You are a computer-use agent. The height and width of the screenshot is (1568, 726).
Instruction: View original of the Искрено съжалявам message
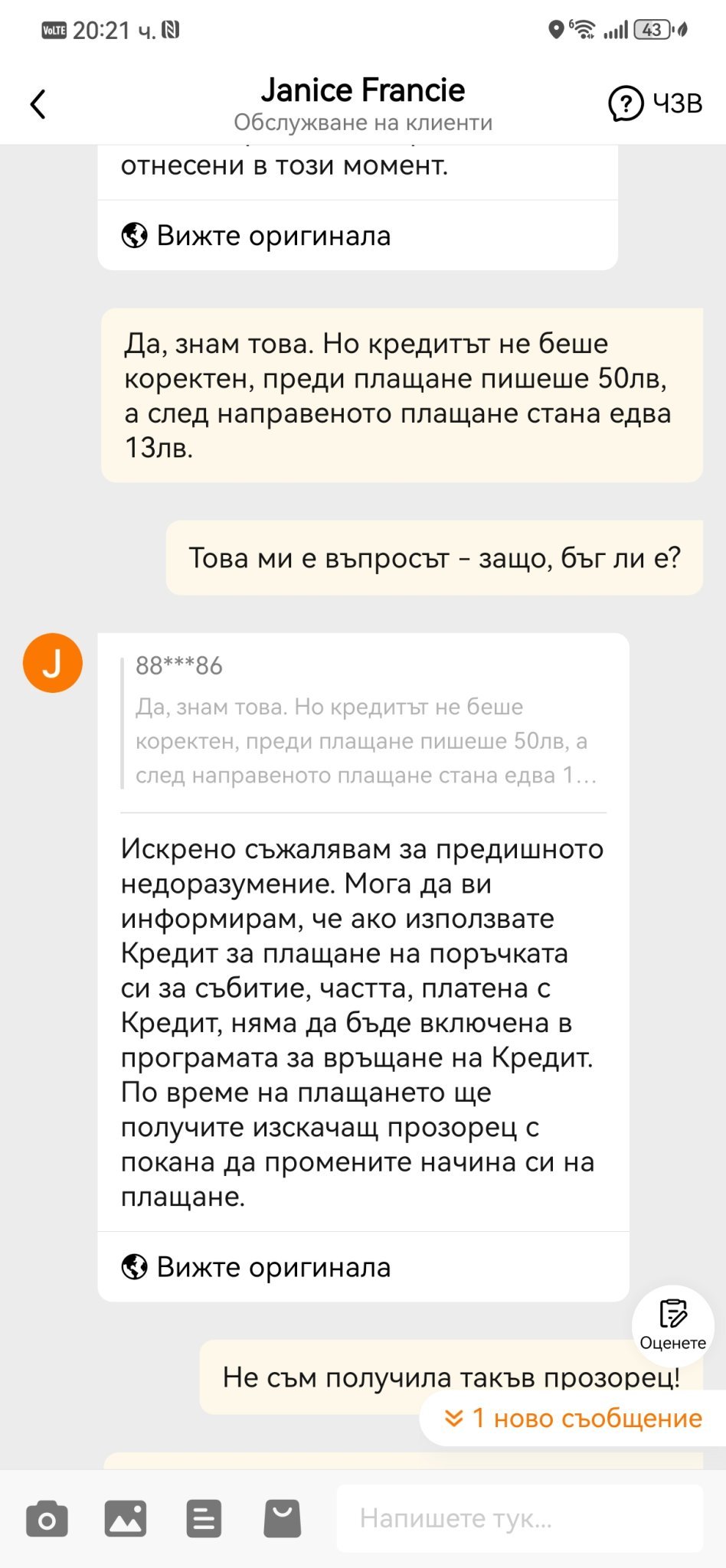point(257,1267)
